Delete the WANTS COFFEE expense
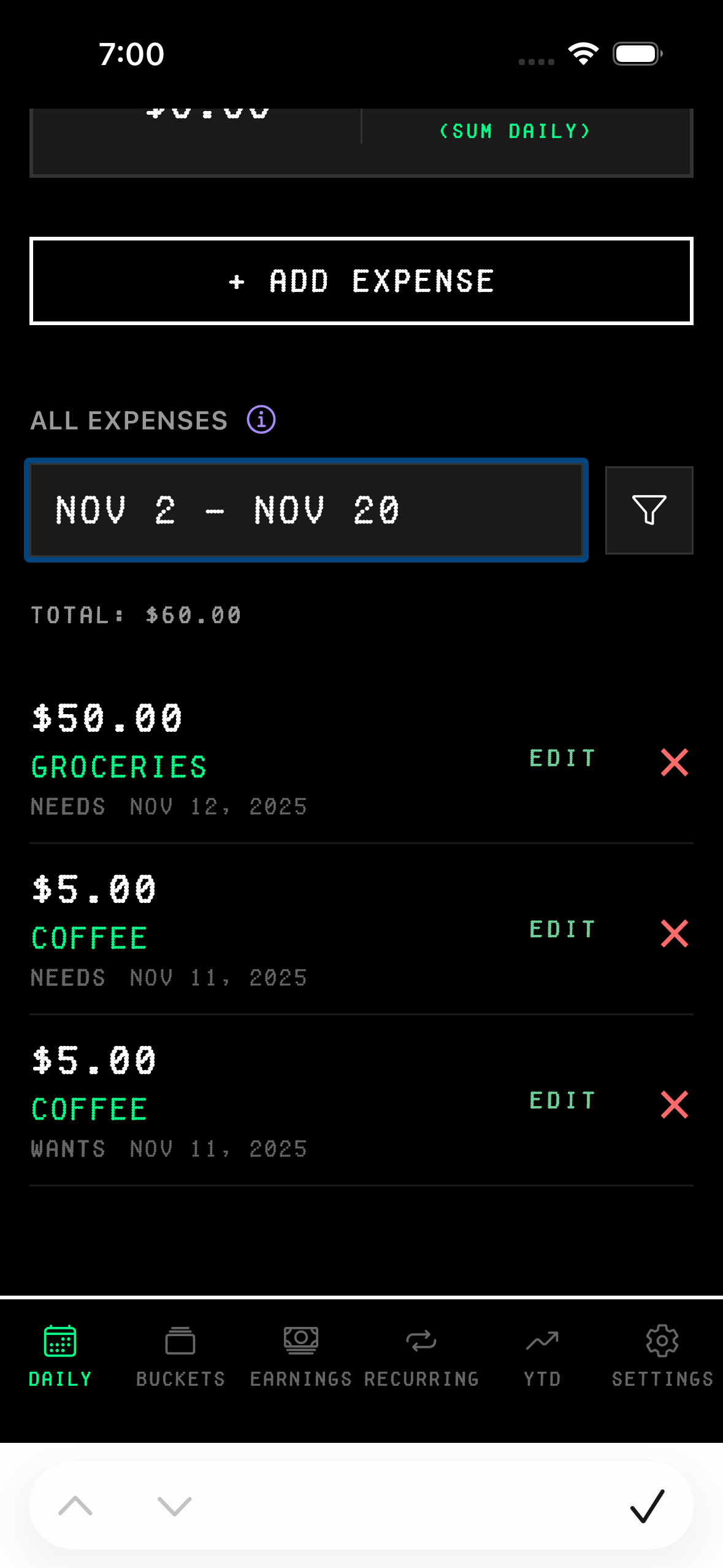723x1568 pixels. pyautogui.click(x=673, y=1105)
